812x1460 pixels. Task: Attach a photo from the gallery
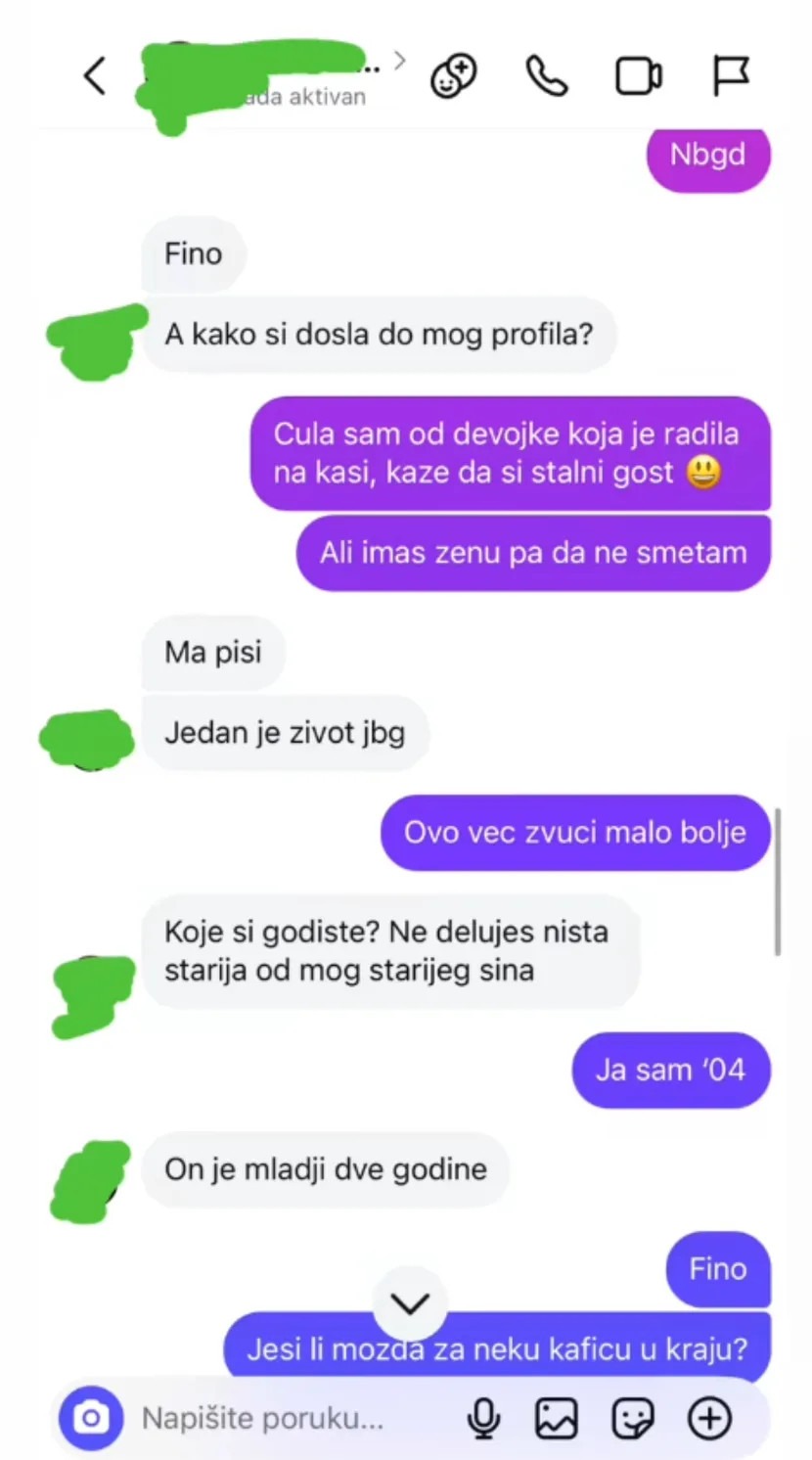click(x=556, y=1418)
